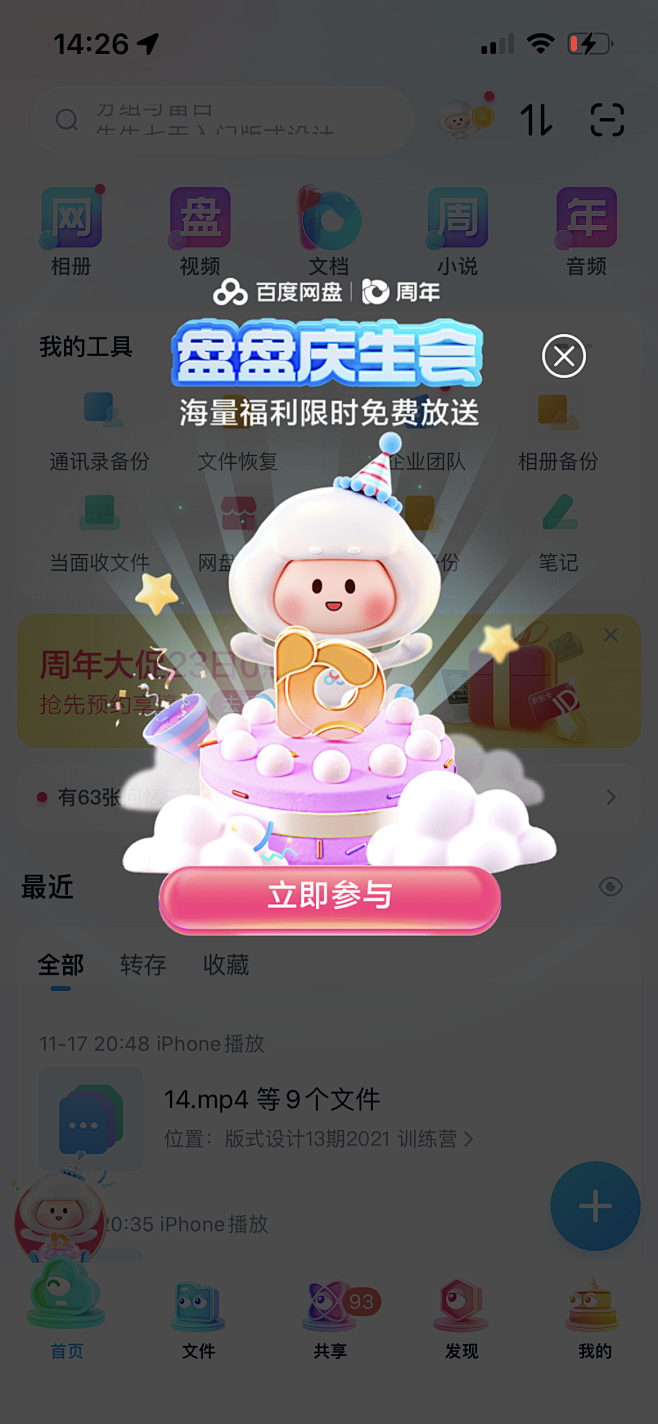Switch to the 收藏 tab

(226, 965)
